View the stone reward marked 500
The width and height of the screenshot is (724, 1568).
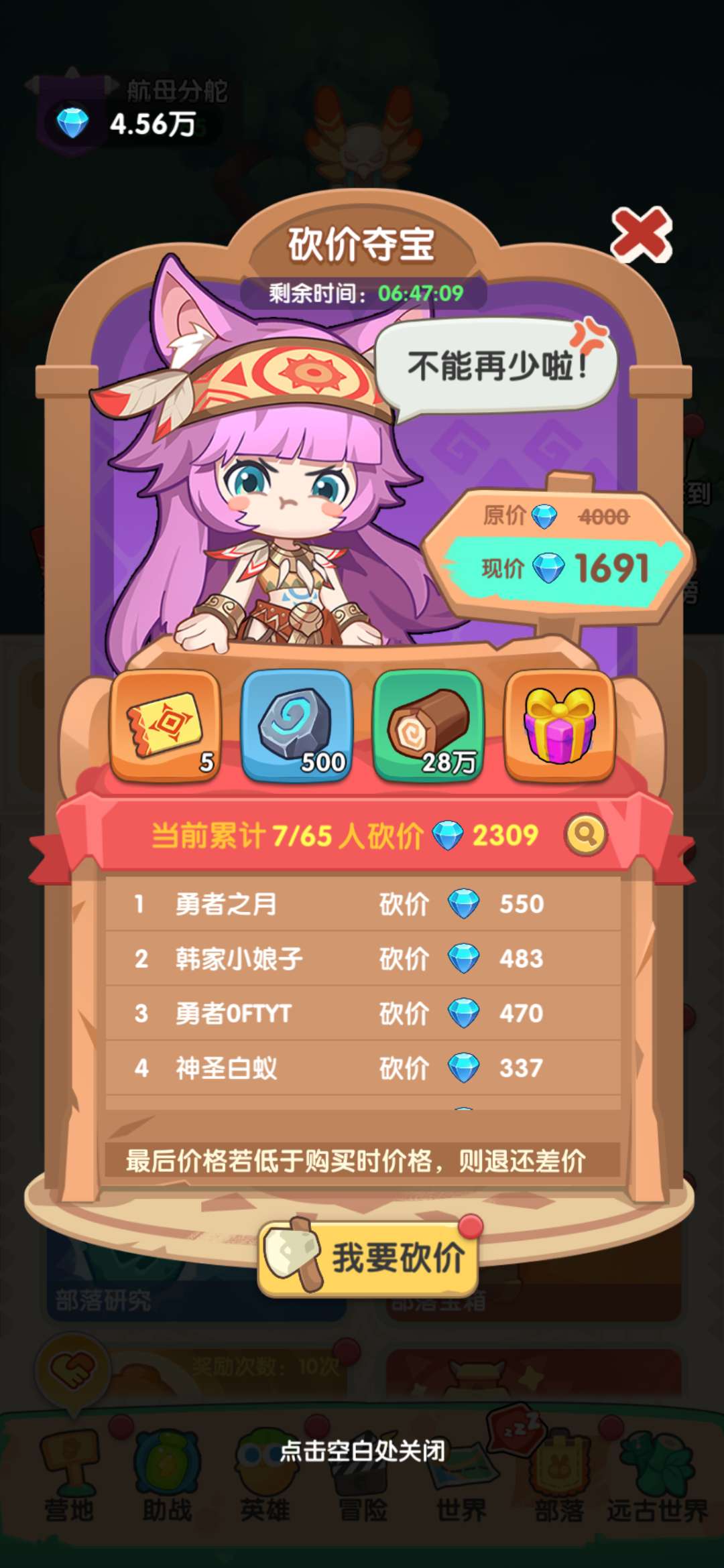click(296, 726)
